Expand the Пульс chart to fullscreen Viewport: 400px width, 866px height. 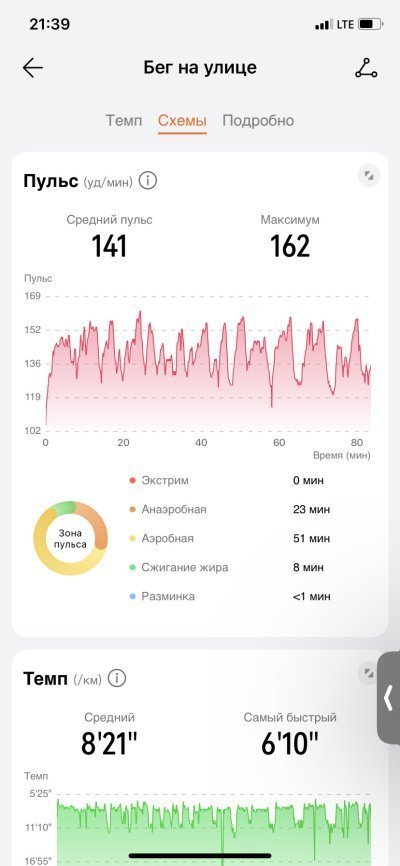(369, 176)
